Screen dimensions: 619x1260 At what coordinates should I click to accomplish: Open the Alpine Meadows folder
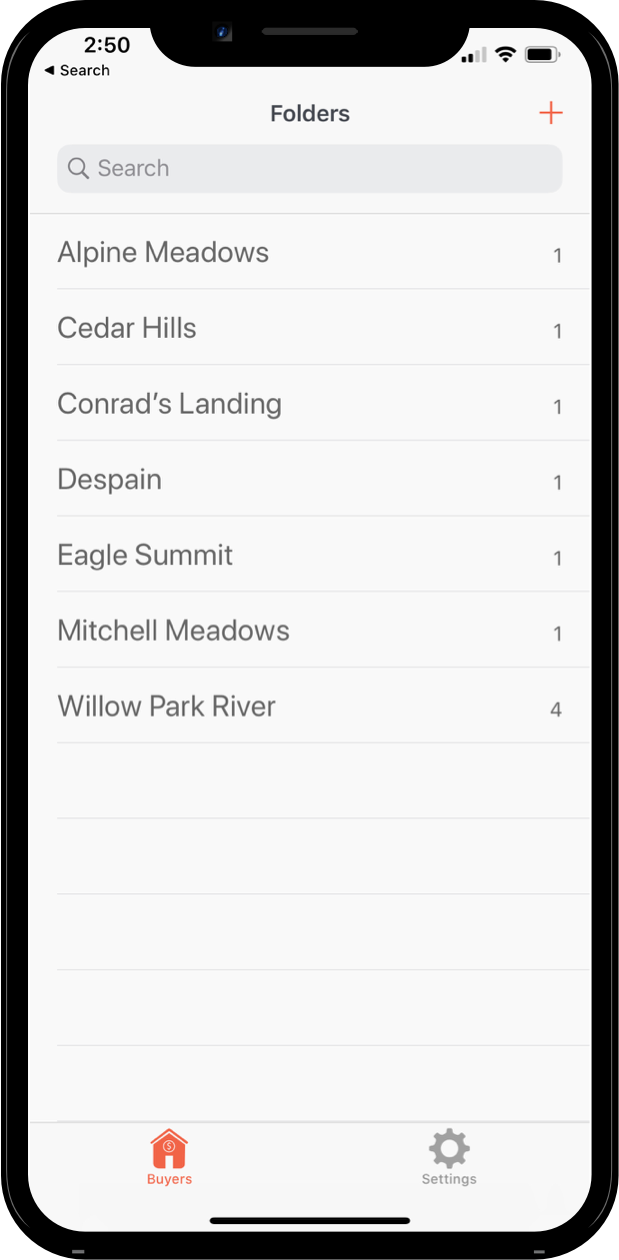point(310,252)
